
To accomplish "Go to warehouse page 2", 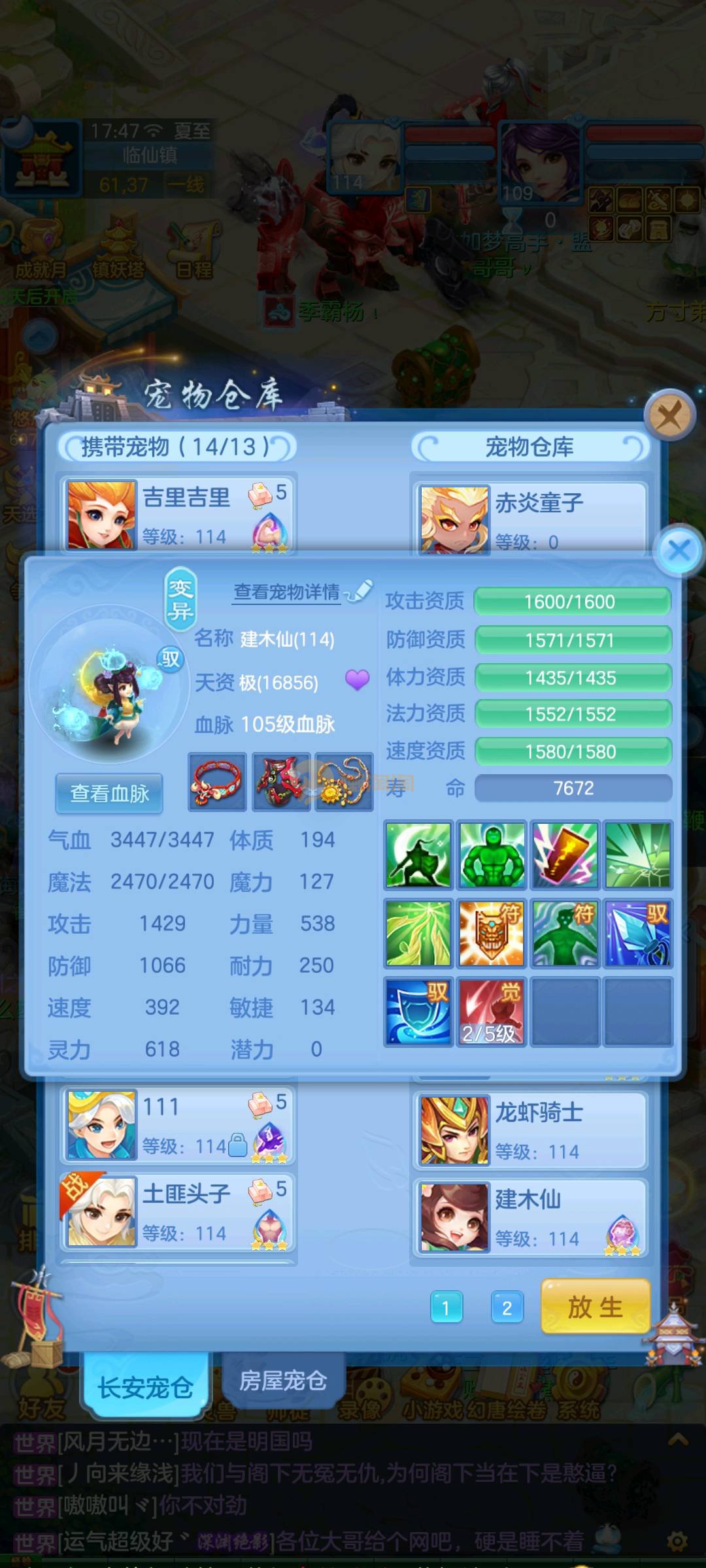I will pos(507,1308).
